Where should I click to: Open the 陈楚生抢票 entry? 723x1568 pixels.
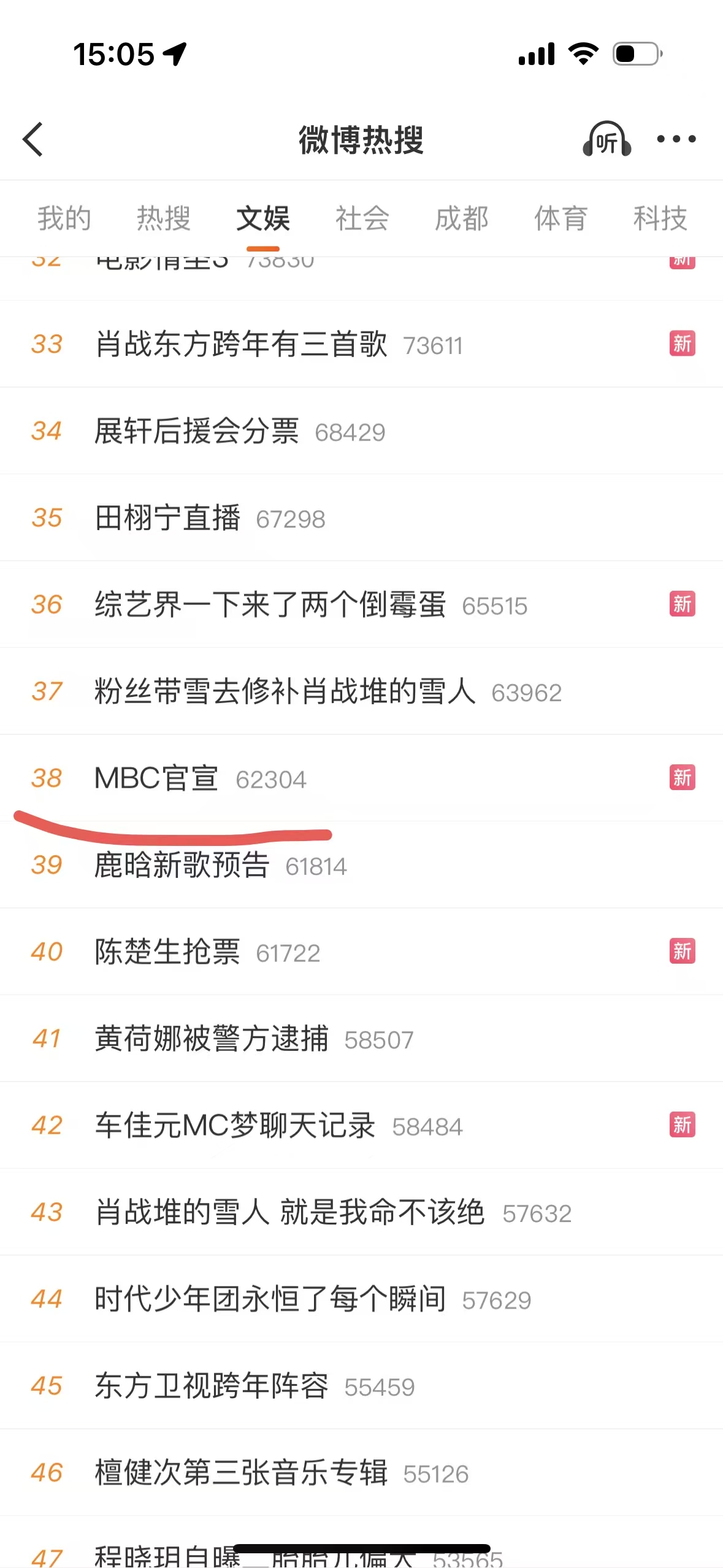[167, 952]
